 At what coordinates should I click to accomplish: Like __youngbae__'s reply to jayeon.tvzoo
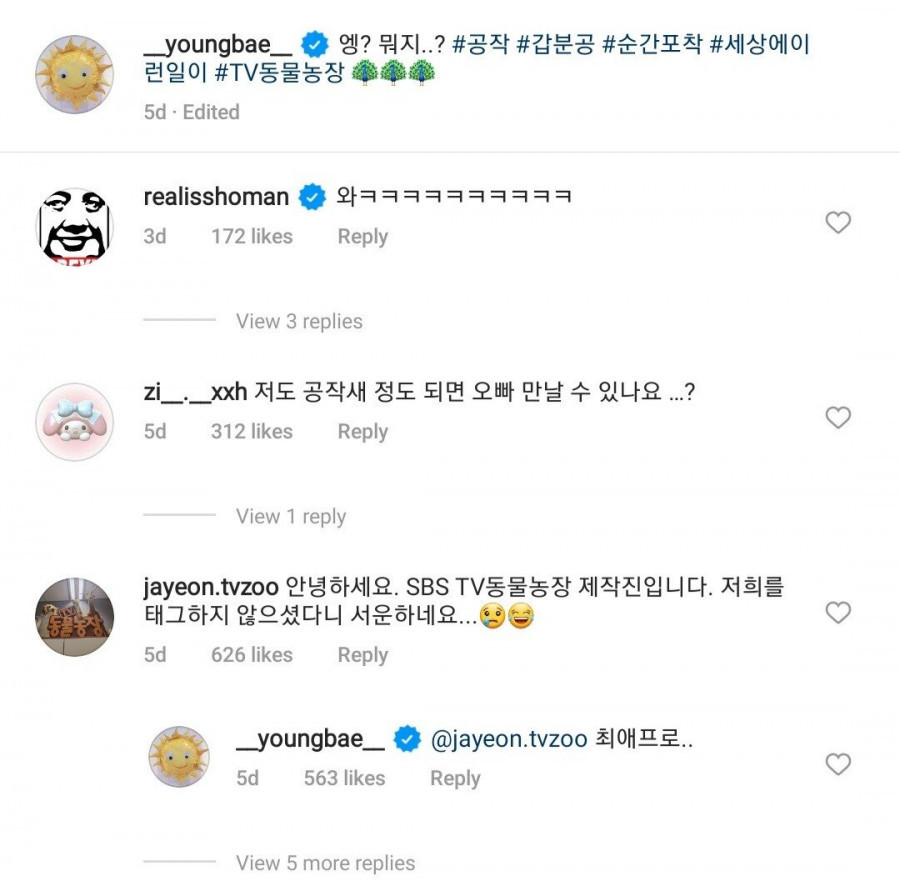click(x=837, y=765)
